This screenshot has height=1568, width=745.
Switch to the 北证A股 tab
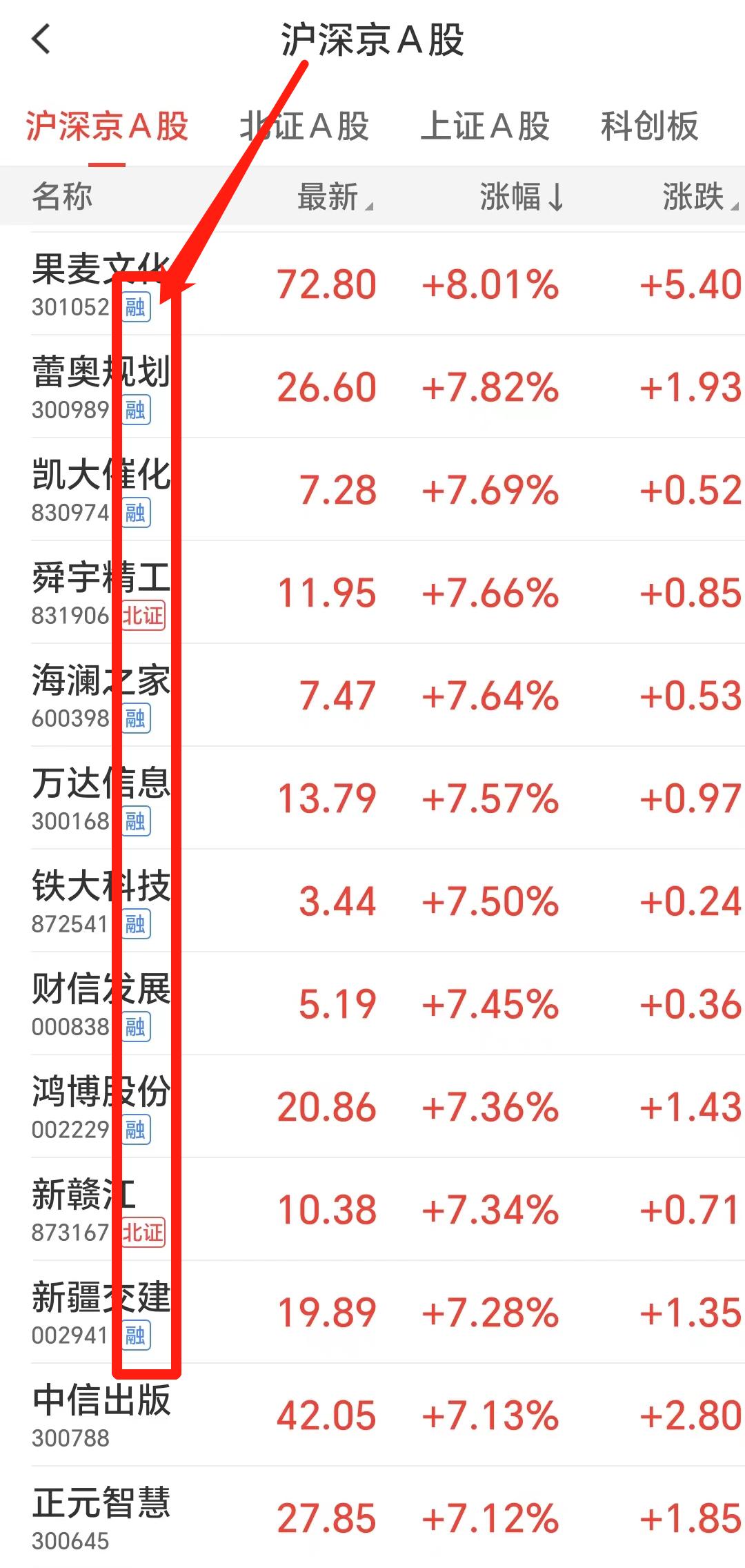tap(305, 127)
